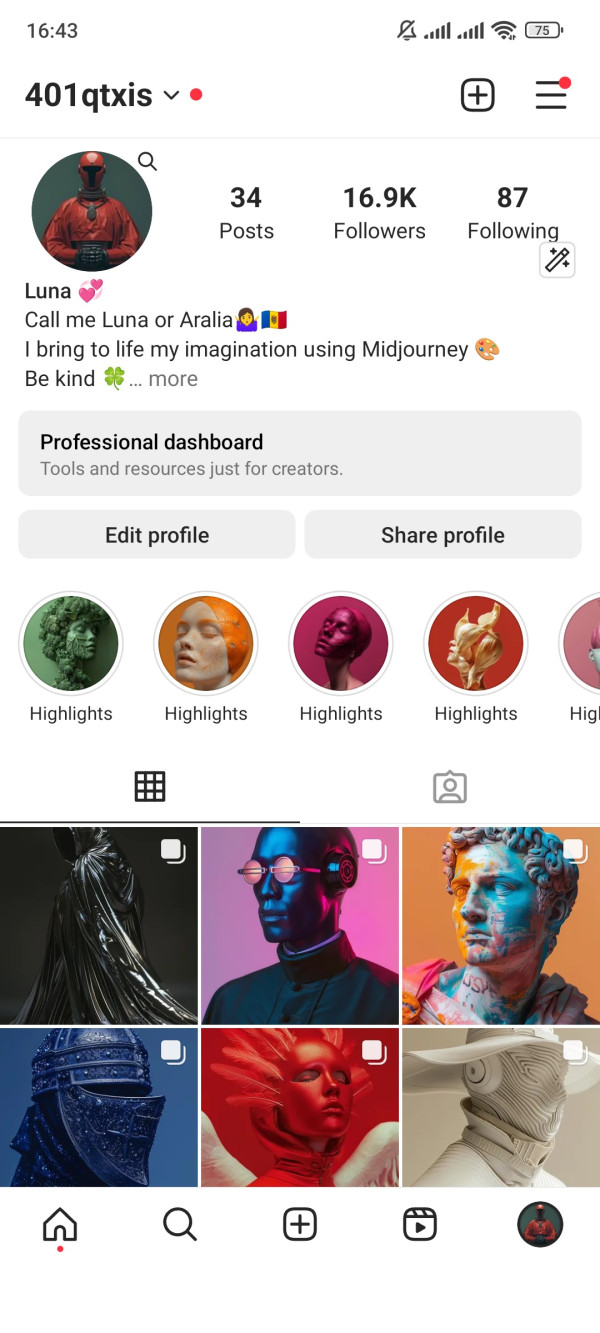
Task: View the 87 following list
Action: [x=512, y=212]
